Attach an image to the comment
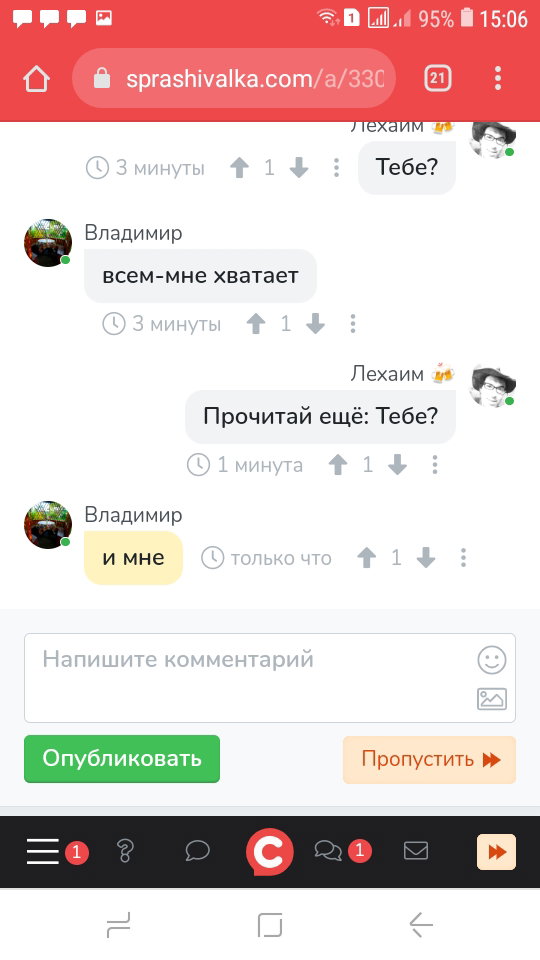The height and width of the screenshot is (960, 540). coord(492,699)
